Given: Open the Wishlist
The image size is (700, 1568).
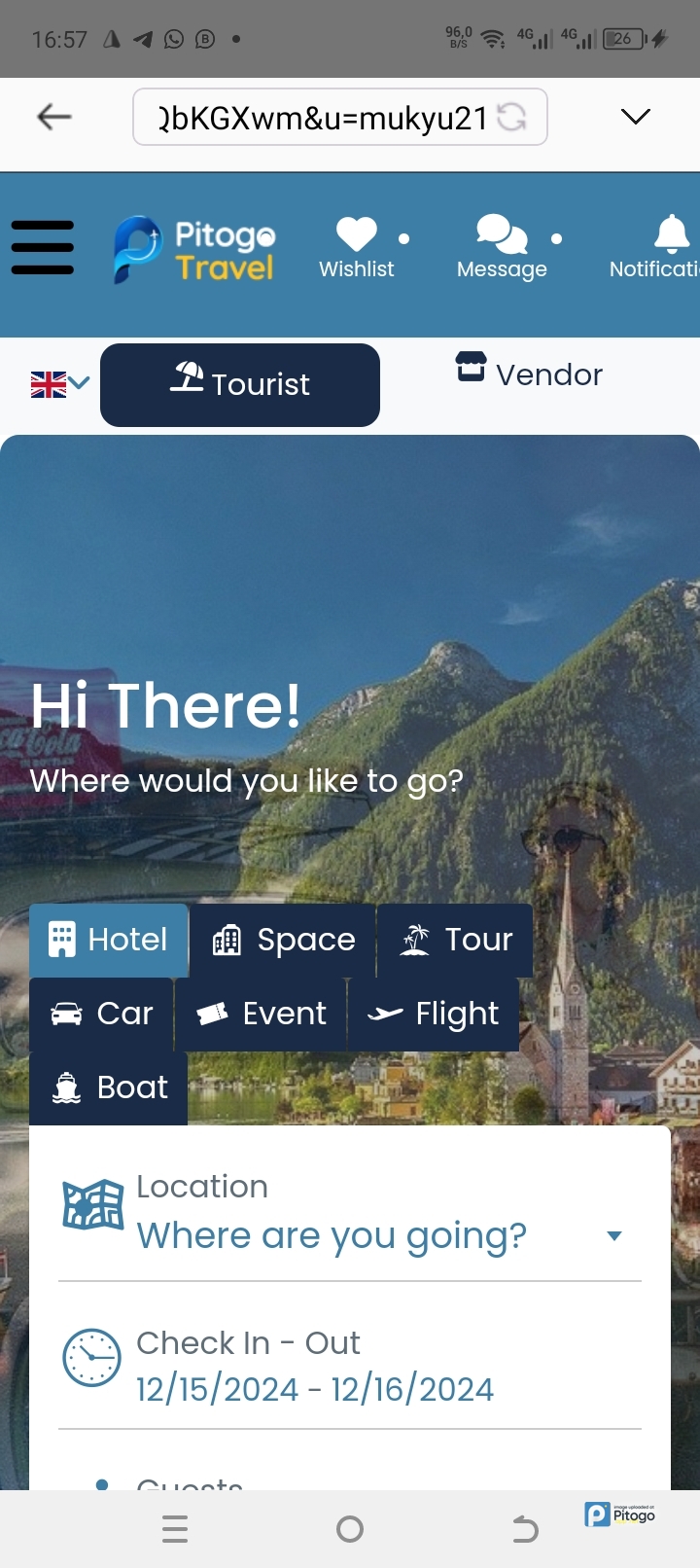Looking at the screenshot, I should (x=357, y=248).
